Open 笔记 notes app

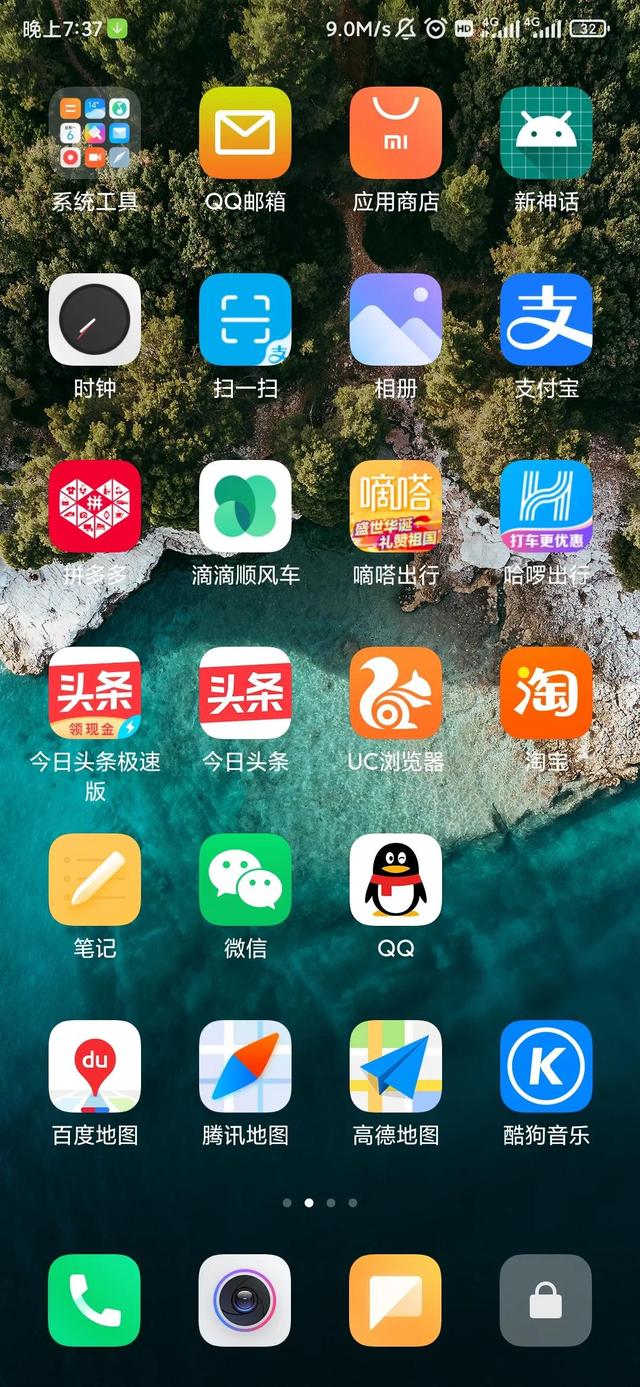pos(95,880)
